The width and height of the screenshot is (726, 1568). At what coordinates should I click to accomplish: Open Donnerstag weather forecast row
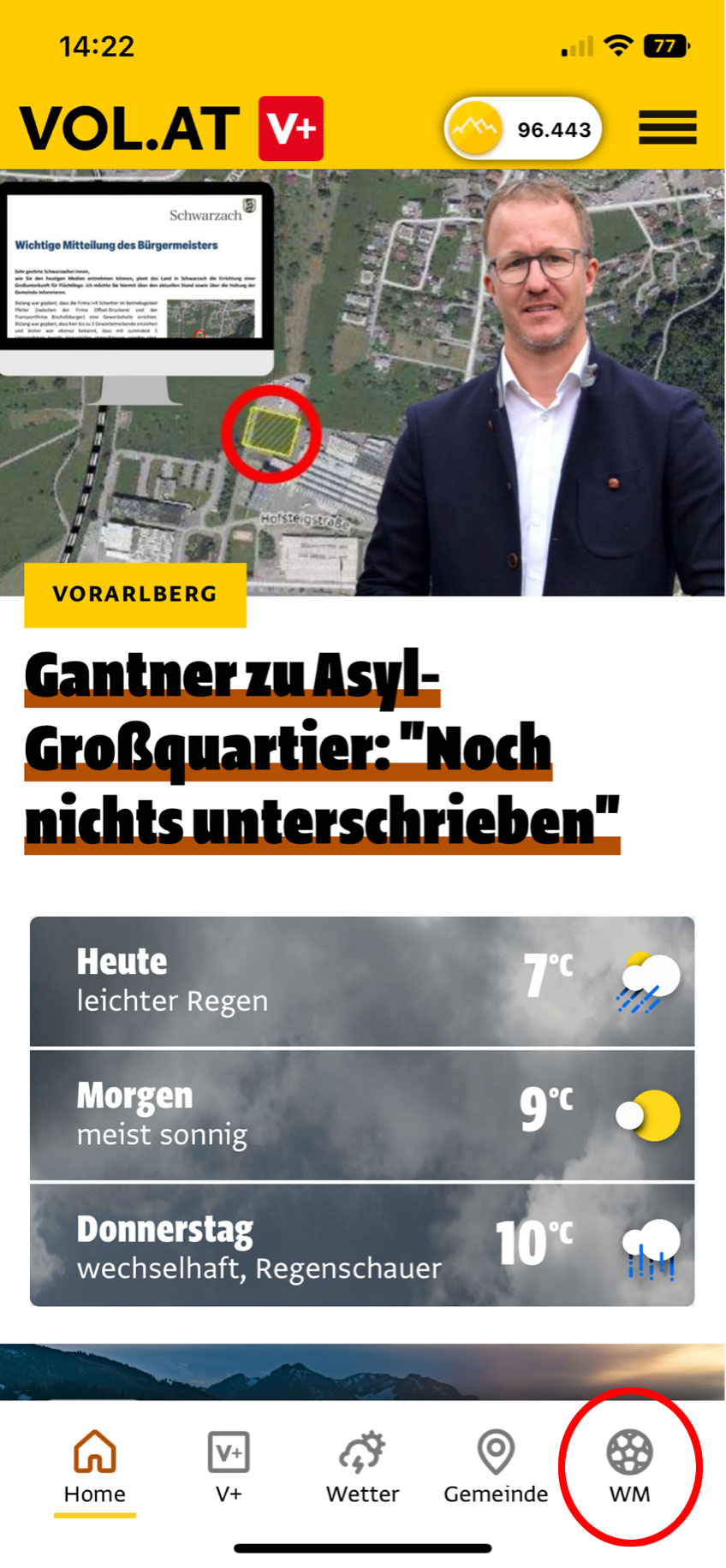point(362,1245)
